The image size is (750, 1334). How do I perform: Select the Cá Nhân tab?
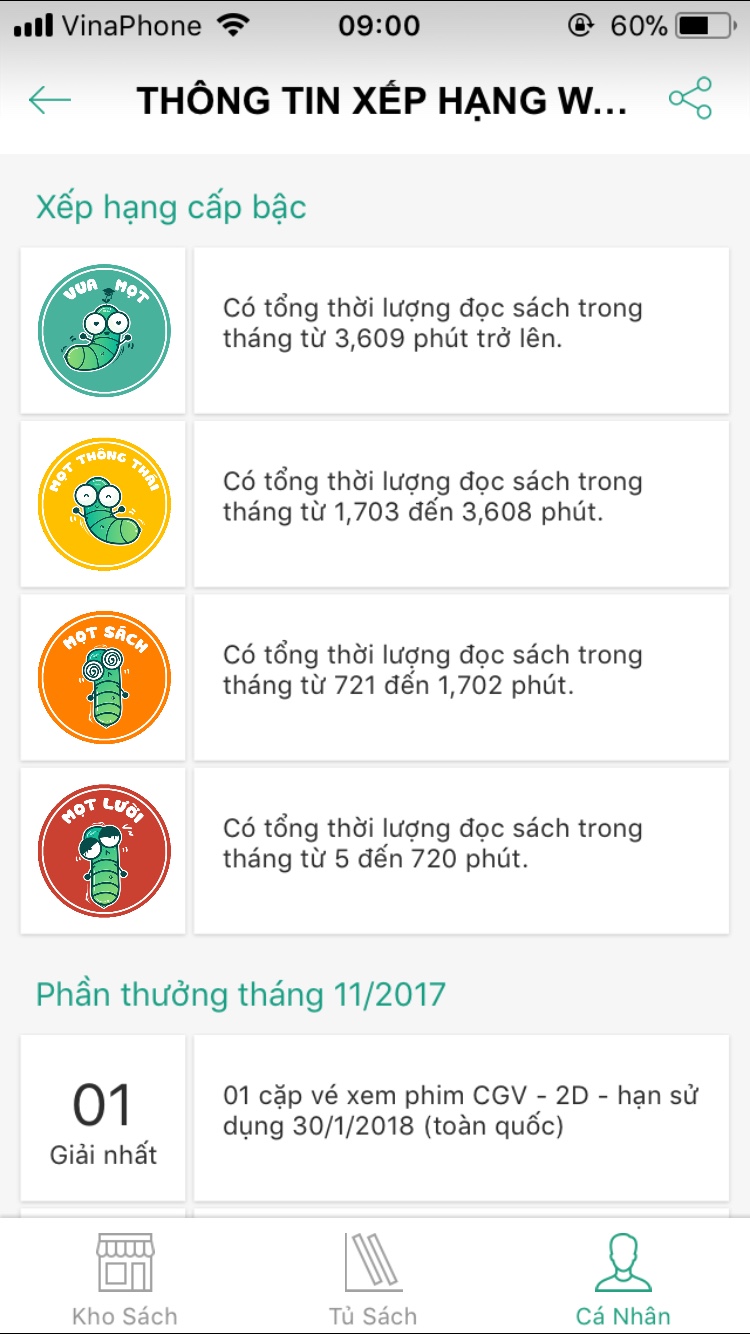click(623, 1278)
